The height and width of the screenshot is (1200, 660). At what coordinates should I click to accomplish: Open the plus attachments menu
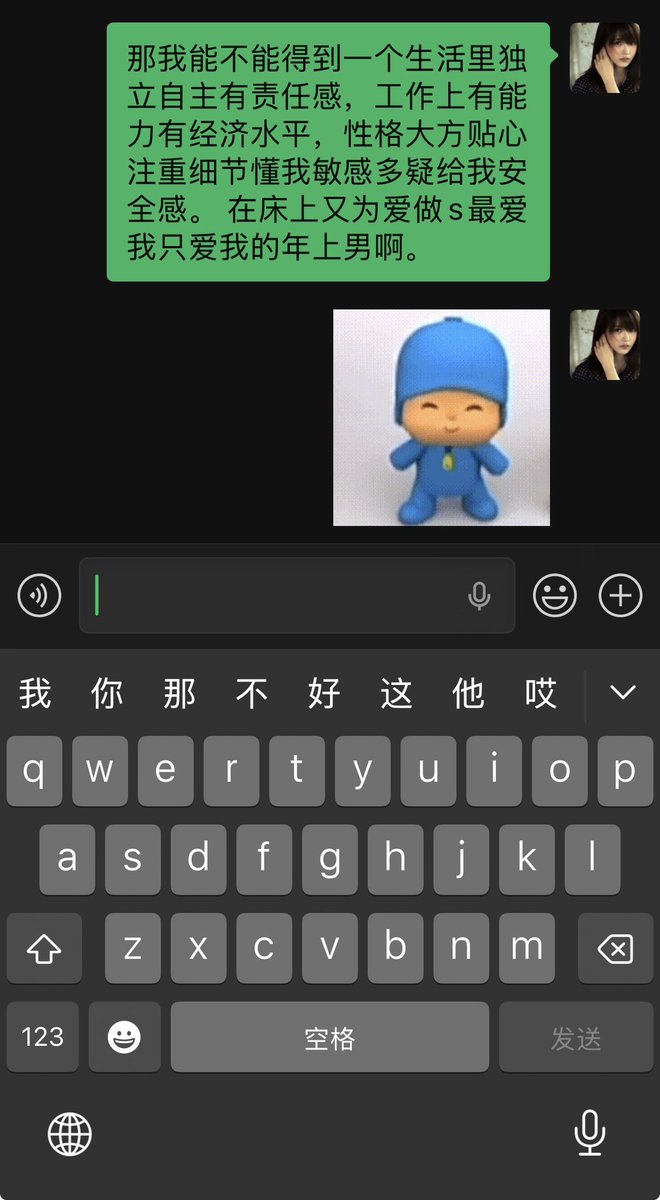click(620, 596)
